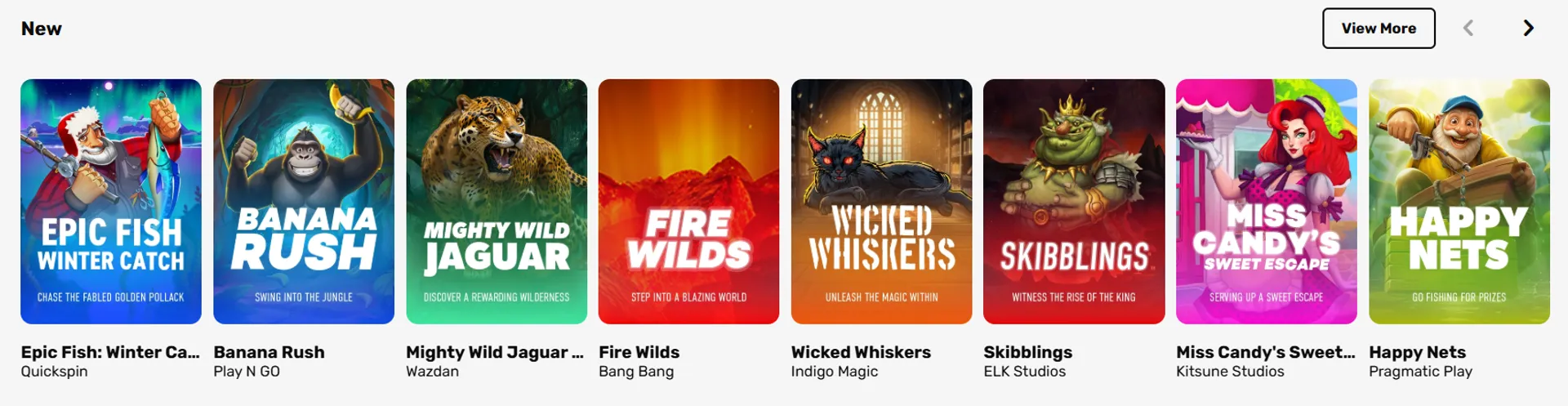Choose Miss Candy's Sweet Escape game
This screenshot has width=1568, height=406.
coord(1266,201)
